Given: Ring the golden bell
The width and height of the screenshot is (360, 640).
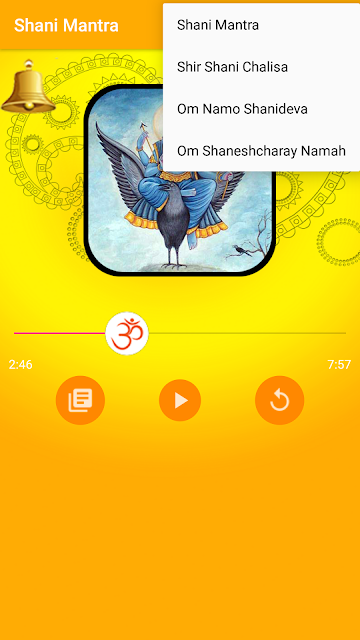Looking at the screenshot, I should [x=28, y=86].
